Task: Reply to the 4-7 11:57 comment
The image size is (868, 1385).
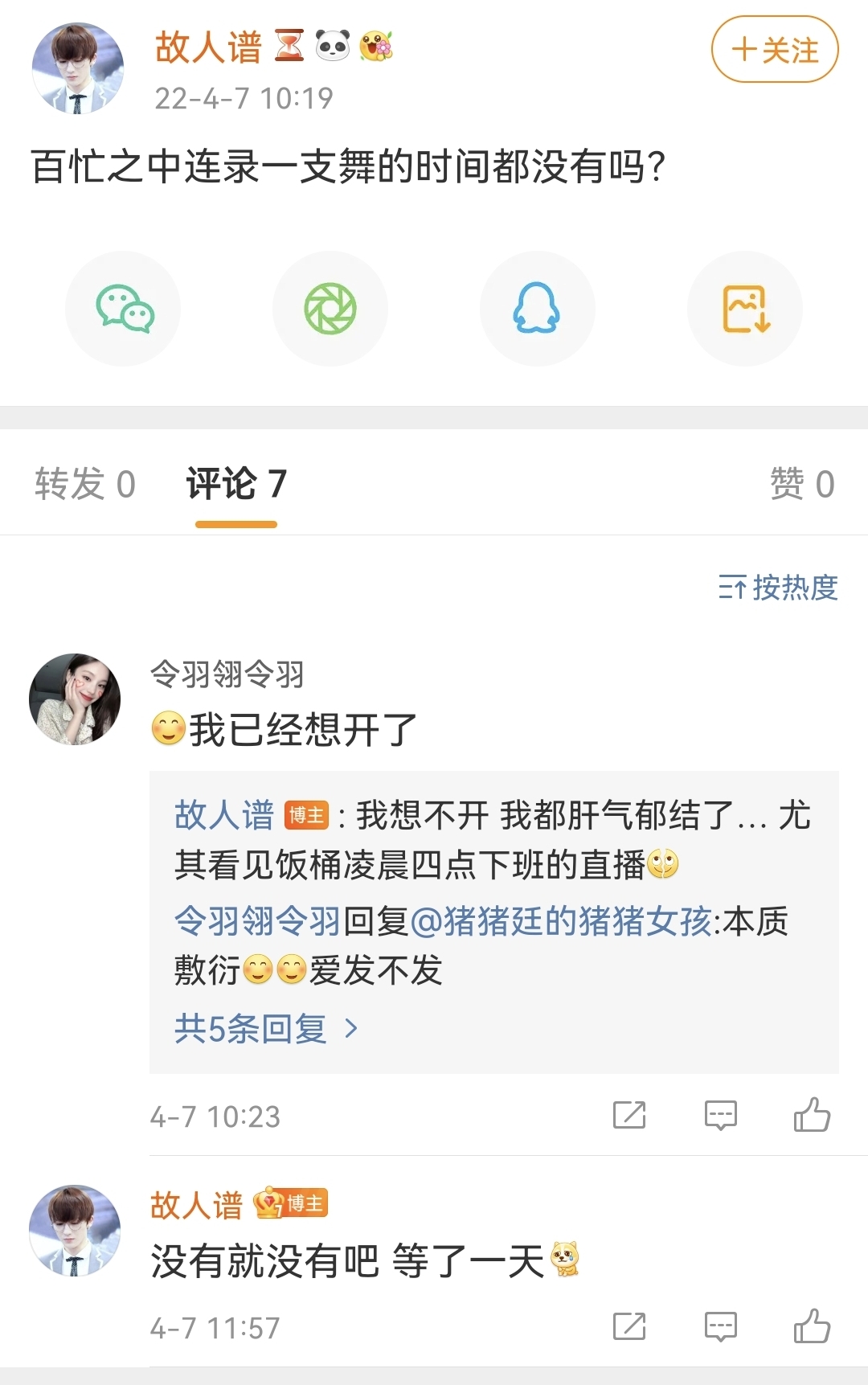Action: (720, 1327)
